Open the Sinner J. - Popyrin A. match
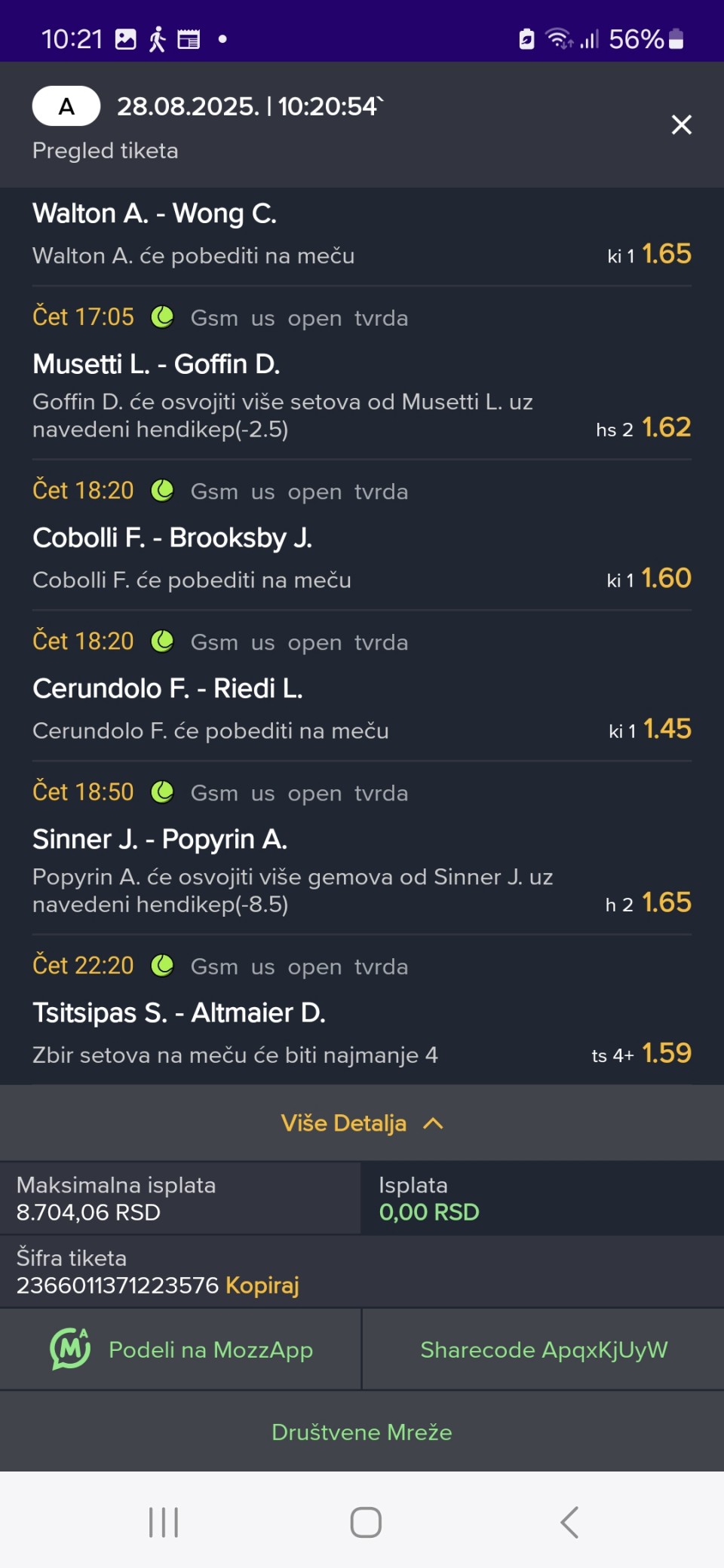Screen dimensions: 724x1568 click(x=160, y=839)
